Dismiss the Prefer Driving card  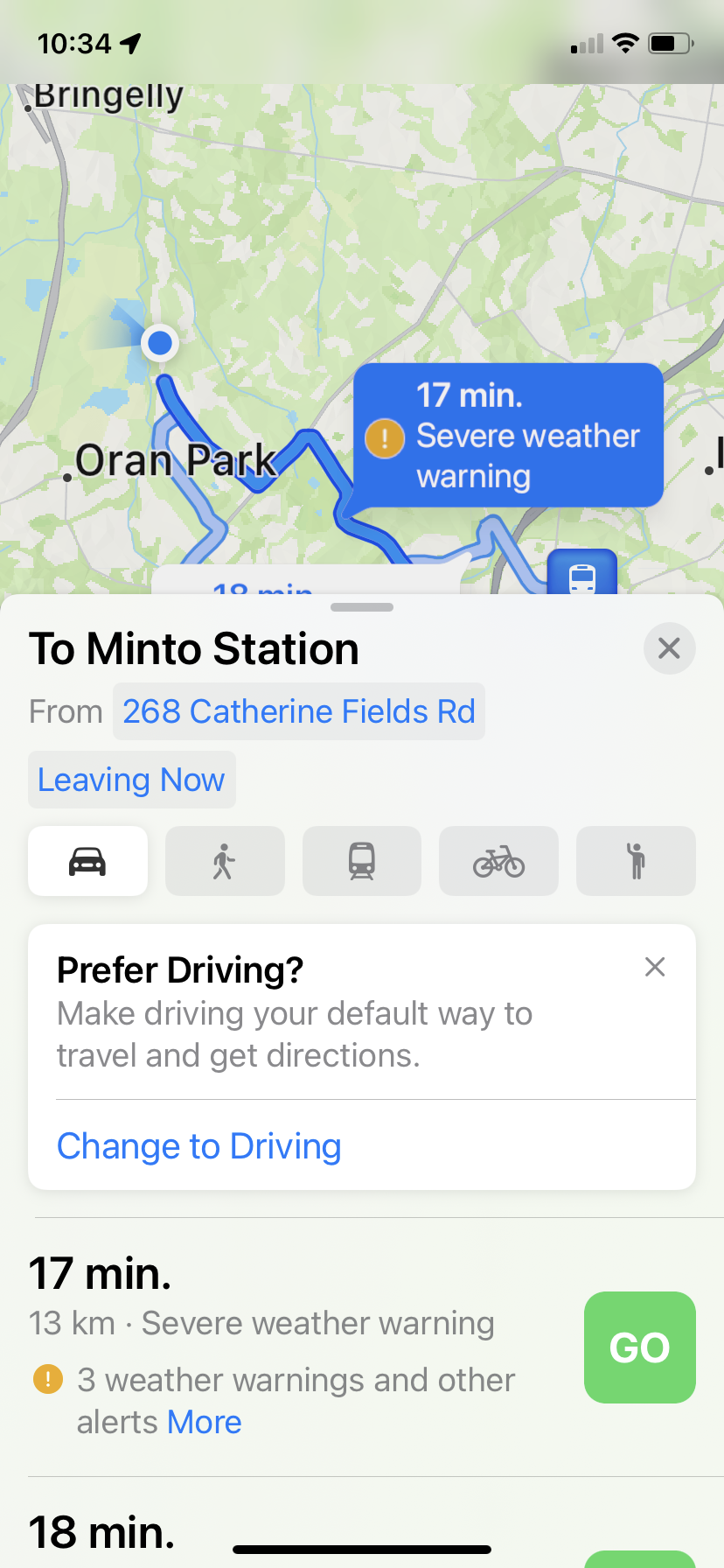pyautogui.click(x=655, y=967)
